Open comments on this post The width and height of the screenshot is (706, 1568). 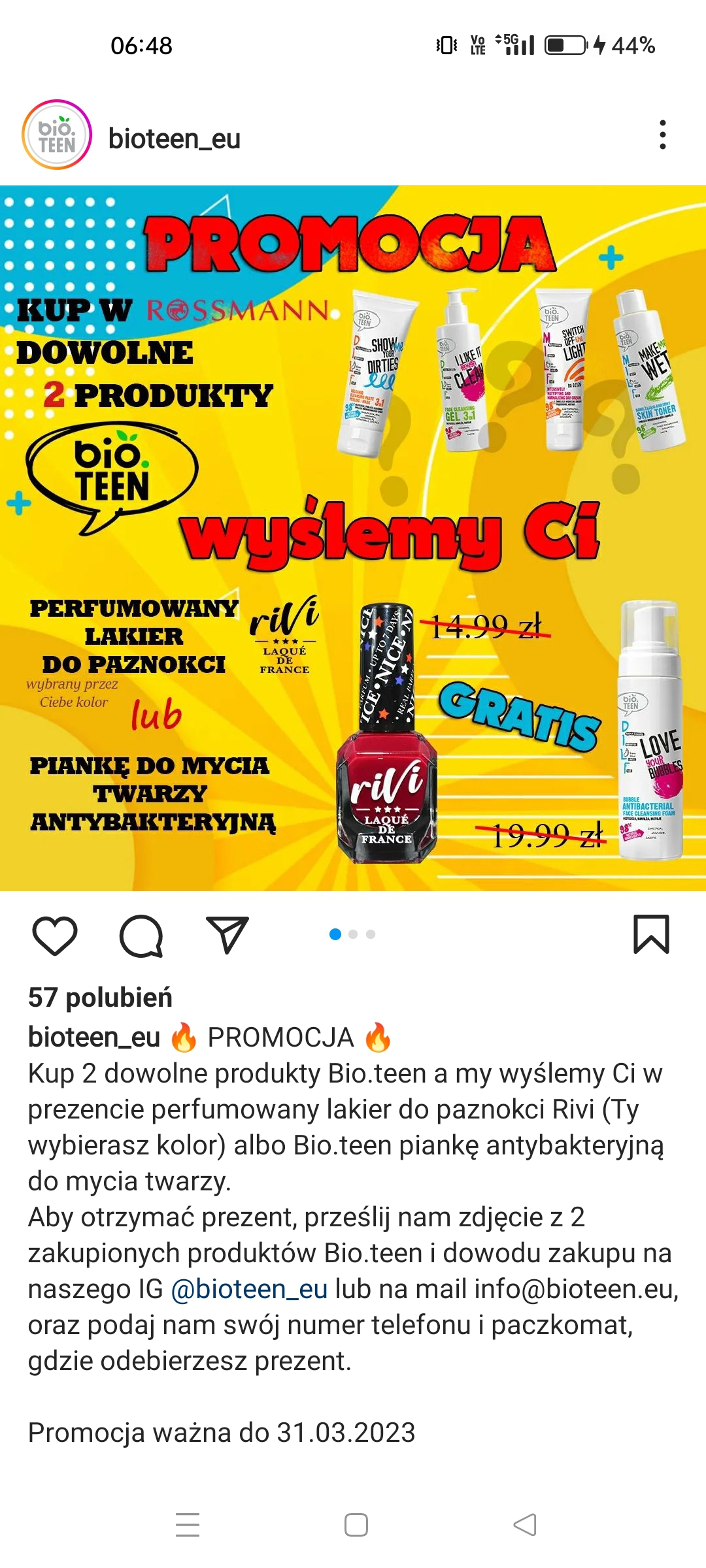141,935
